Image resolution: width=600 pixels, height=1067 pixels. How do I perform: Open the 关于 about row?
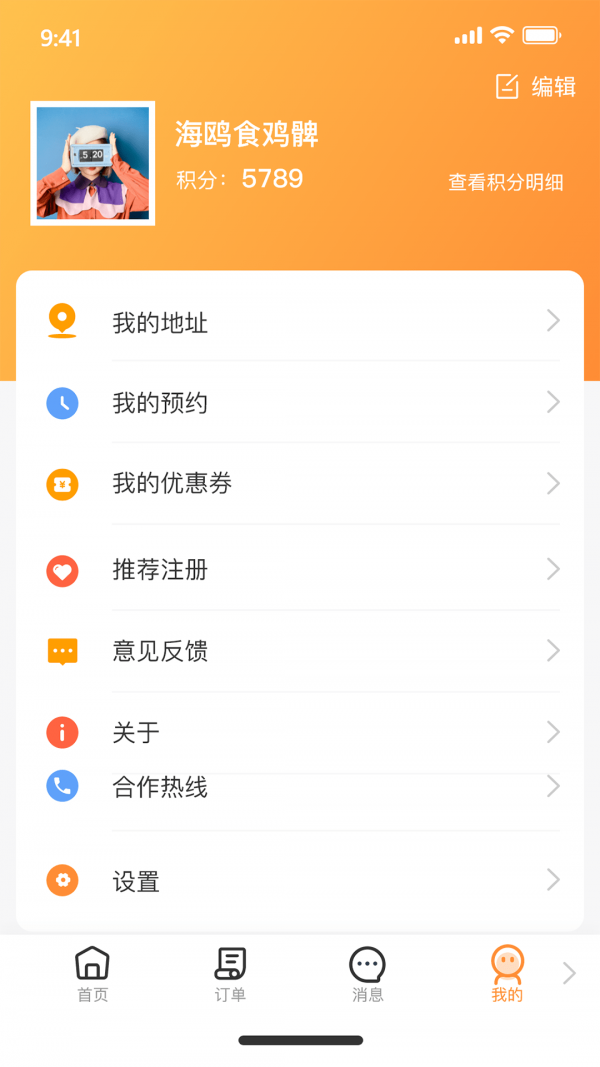[300, 732]
